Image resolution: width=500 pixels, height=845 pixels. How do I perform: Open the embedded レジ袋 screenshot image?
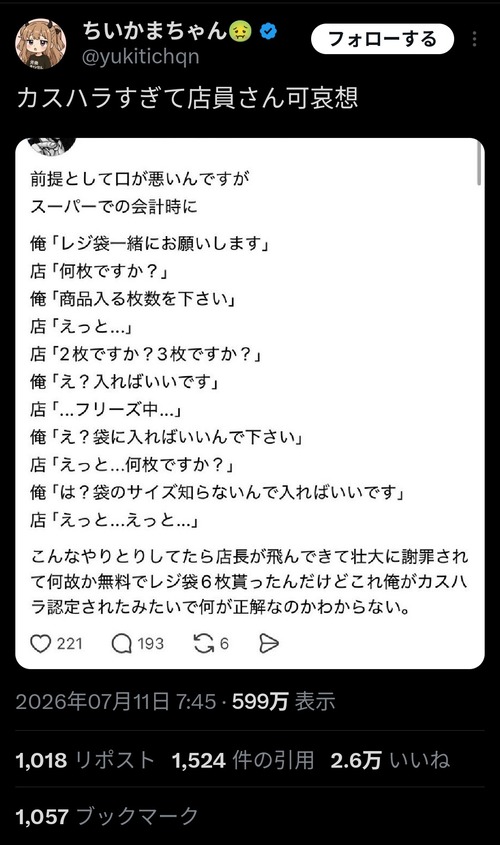pos(250,403)
